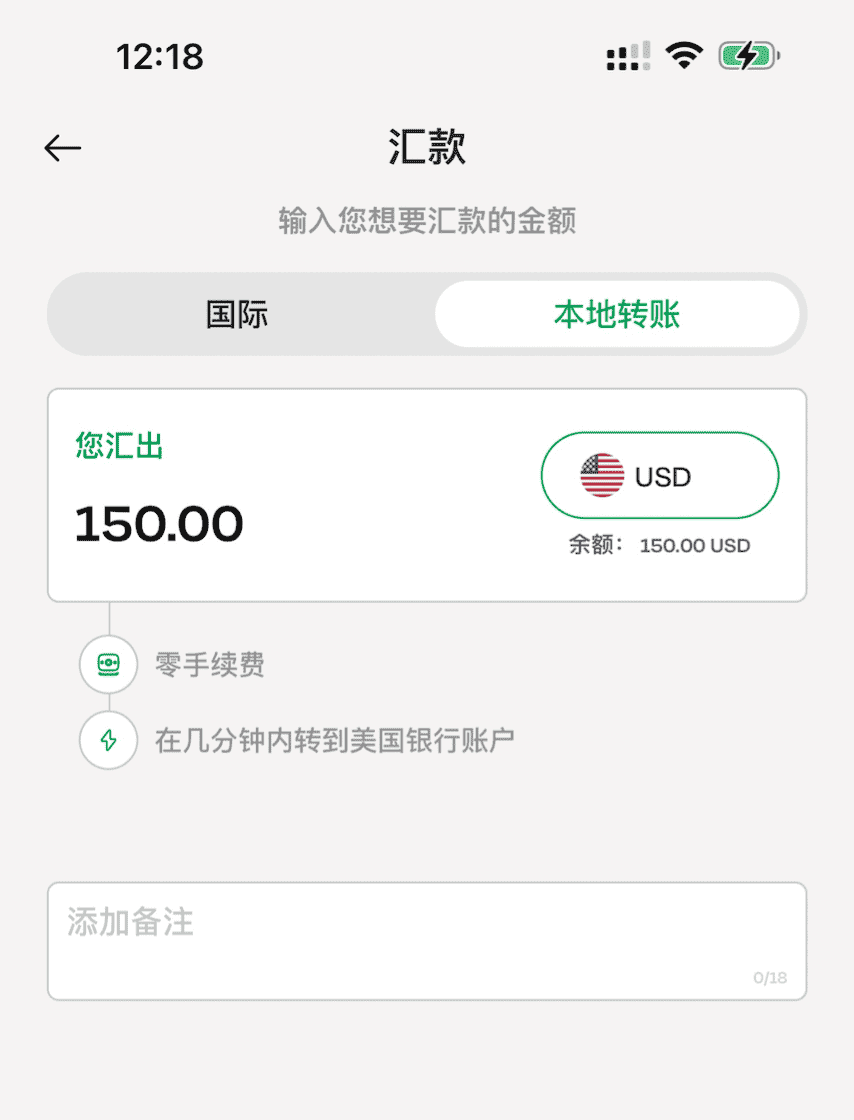Click the lightning bolt speed icon
The height and width of the screenshot is (1120, 854).
(x=108, y=740)
